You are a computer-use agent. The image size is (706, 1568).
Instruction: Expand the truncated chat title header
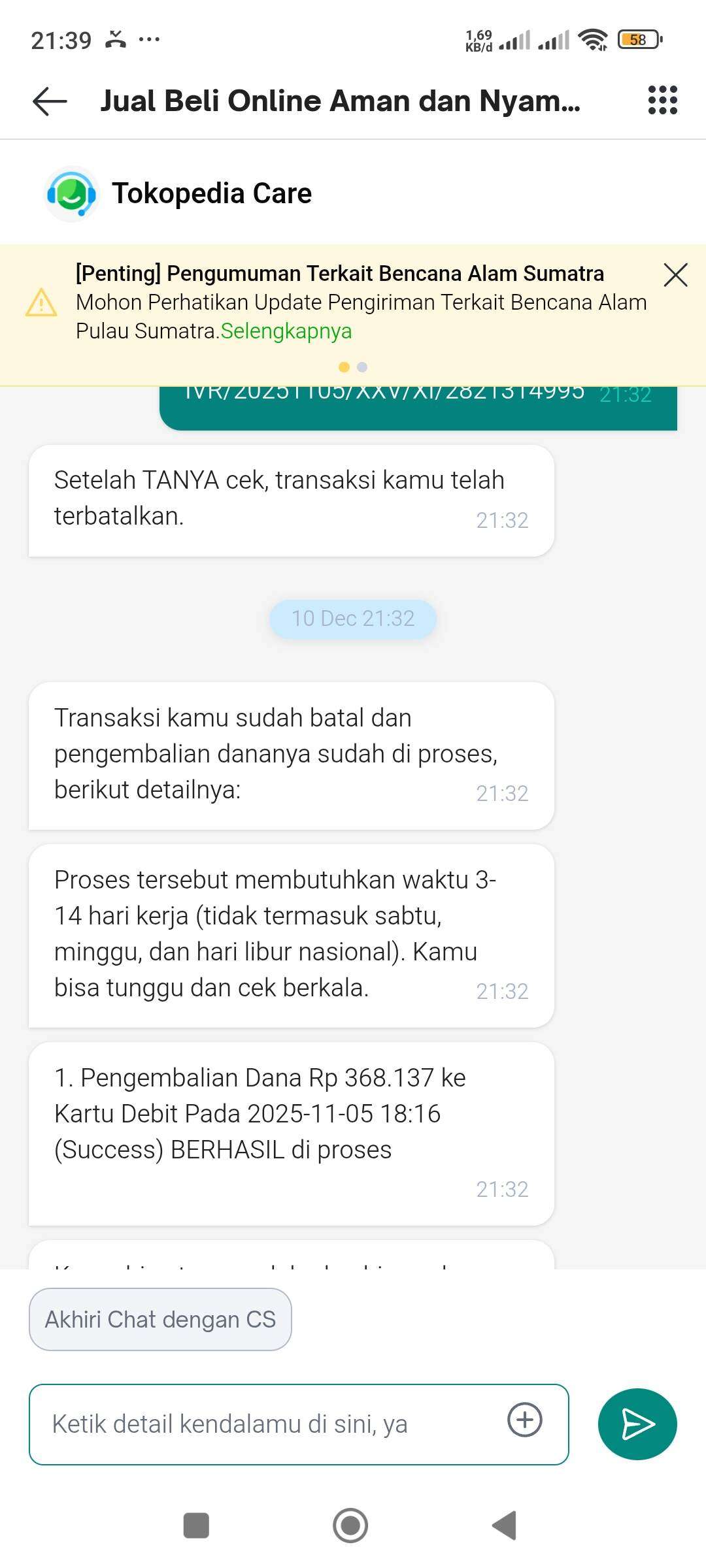pyautogui.click(x=340, y=101)
